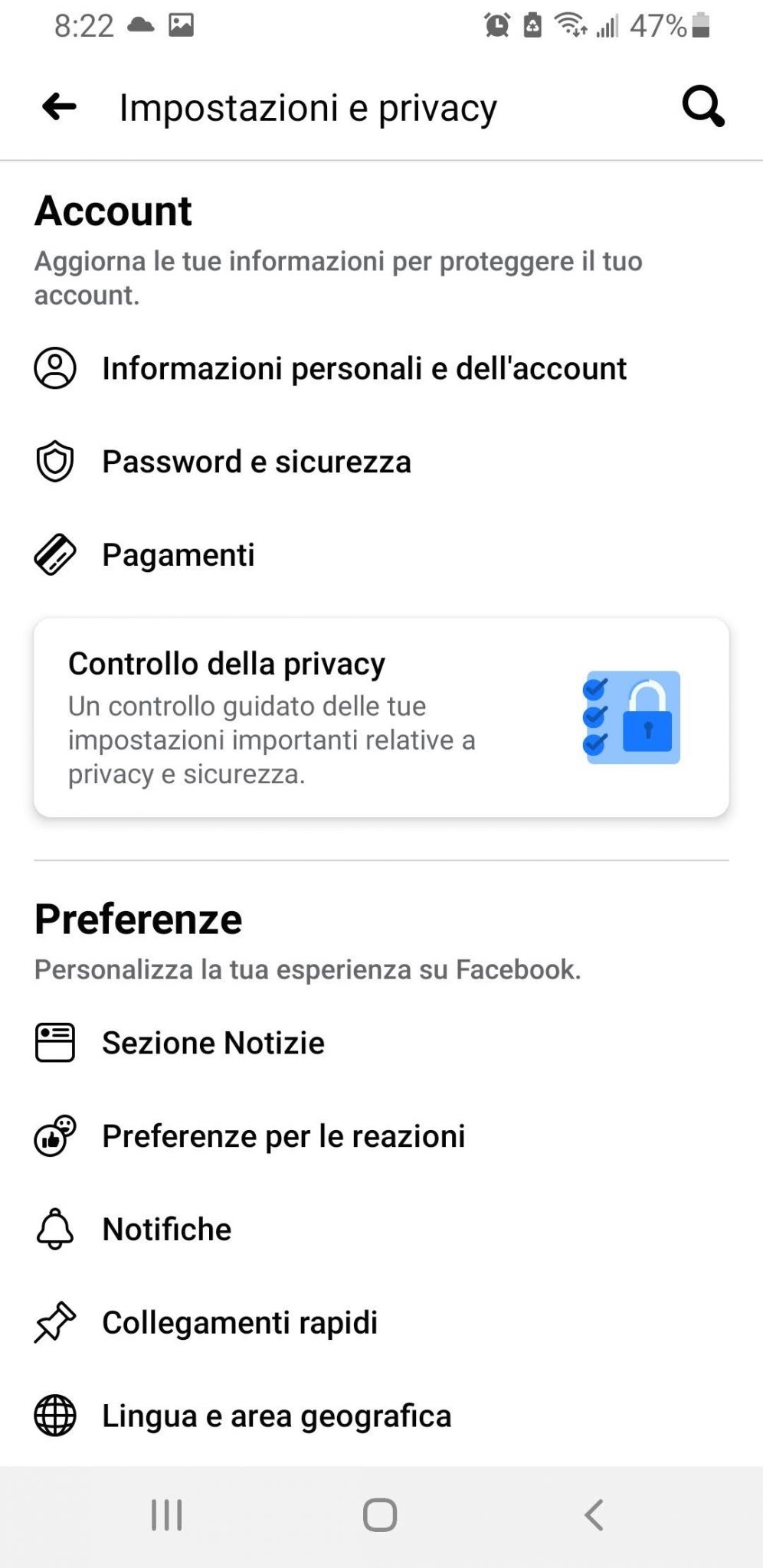
Task: Go back using the top-left arrow
Action: [59, 106]
